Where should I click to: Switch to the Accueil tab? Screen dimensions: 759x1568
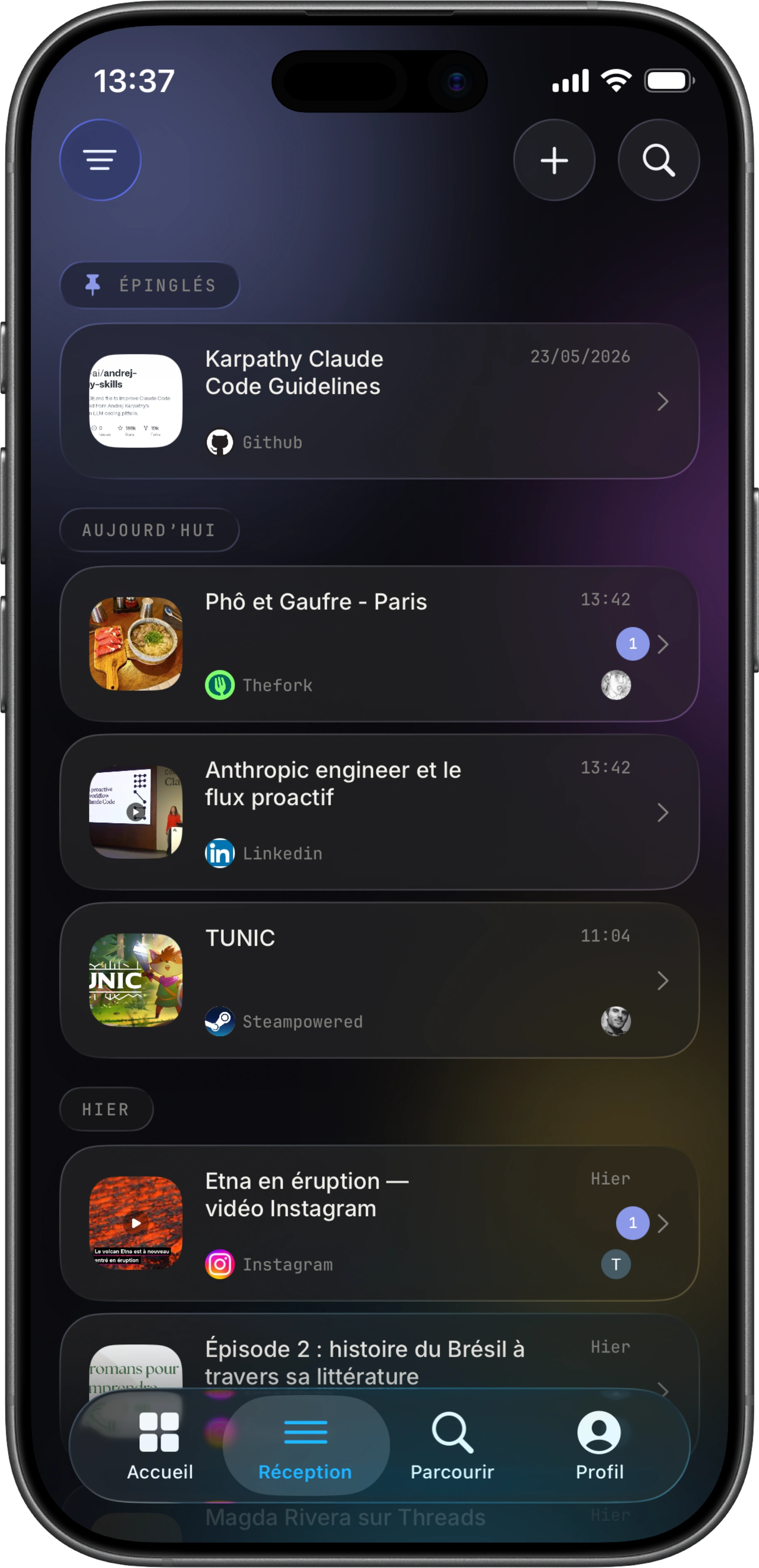(x=159, y=1446)
